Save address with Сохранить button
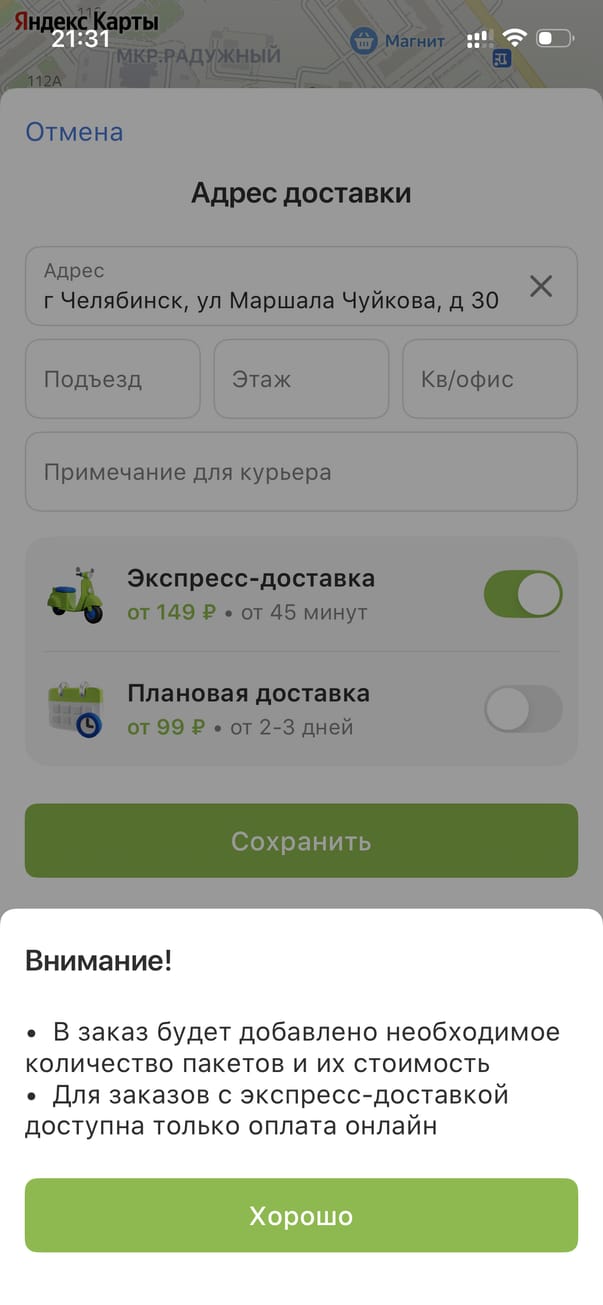Viewport: 603px width, 1305px height. (301, 841)
